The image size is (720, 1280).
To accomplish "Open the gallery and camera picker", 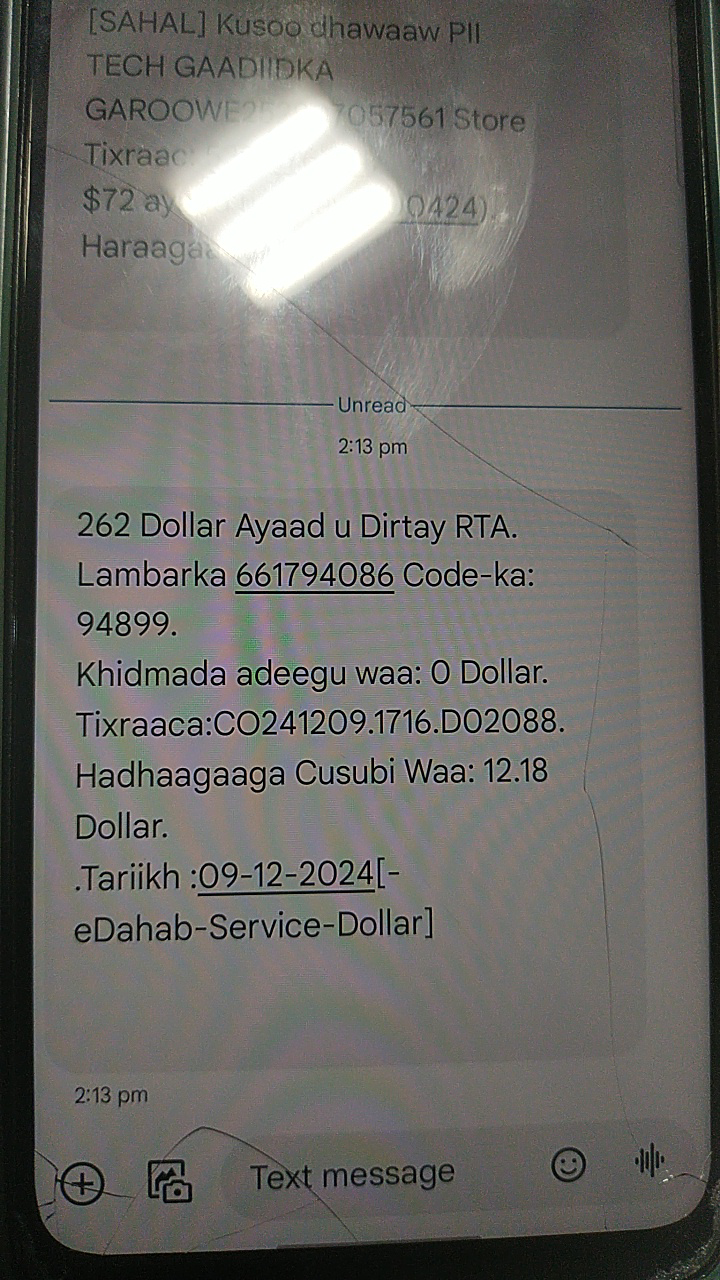I will point(170,1180).
